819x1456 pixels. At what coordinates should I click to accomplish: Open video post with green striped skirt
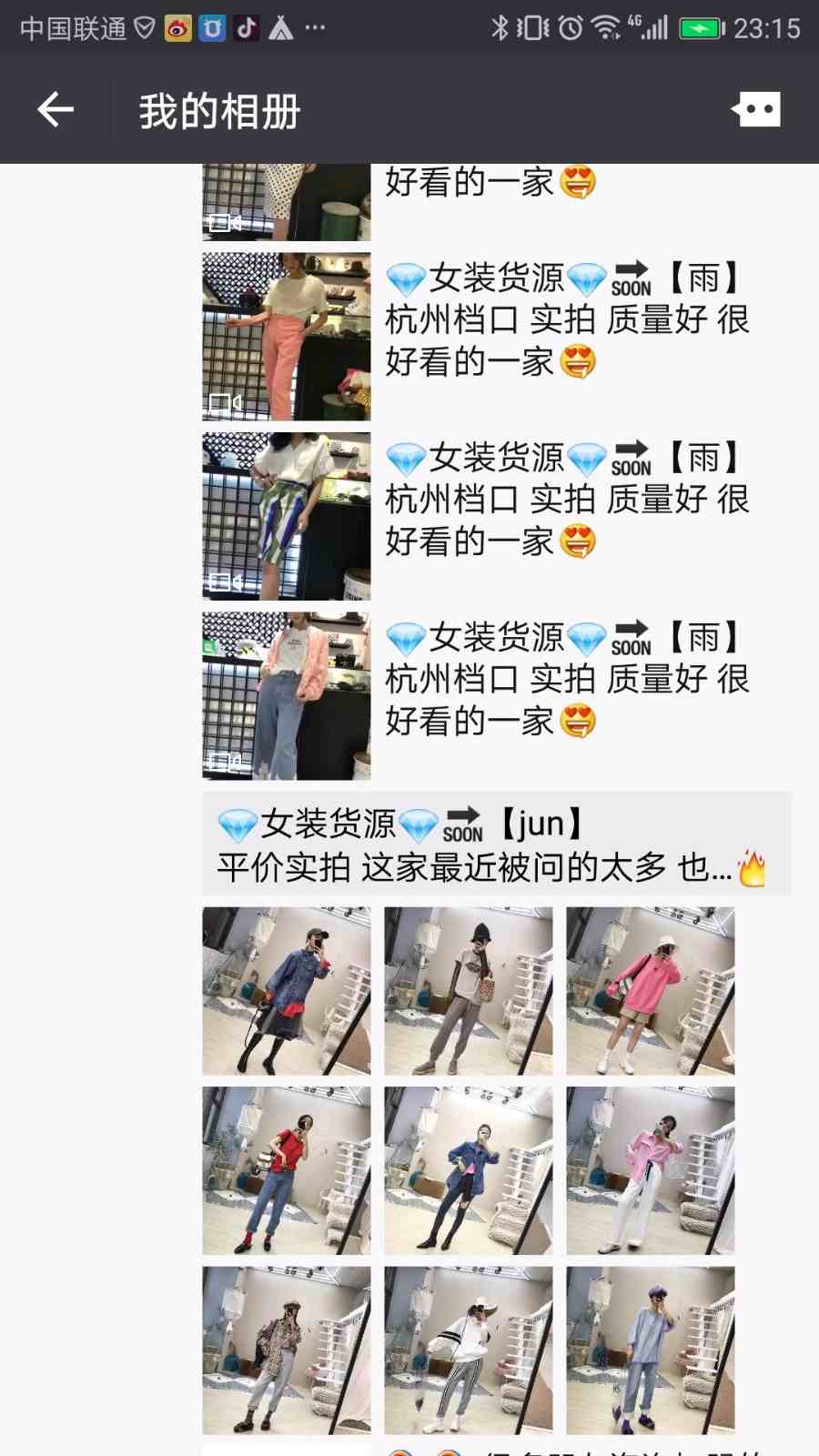pyautogui.click(x=286, y=516)
